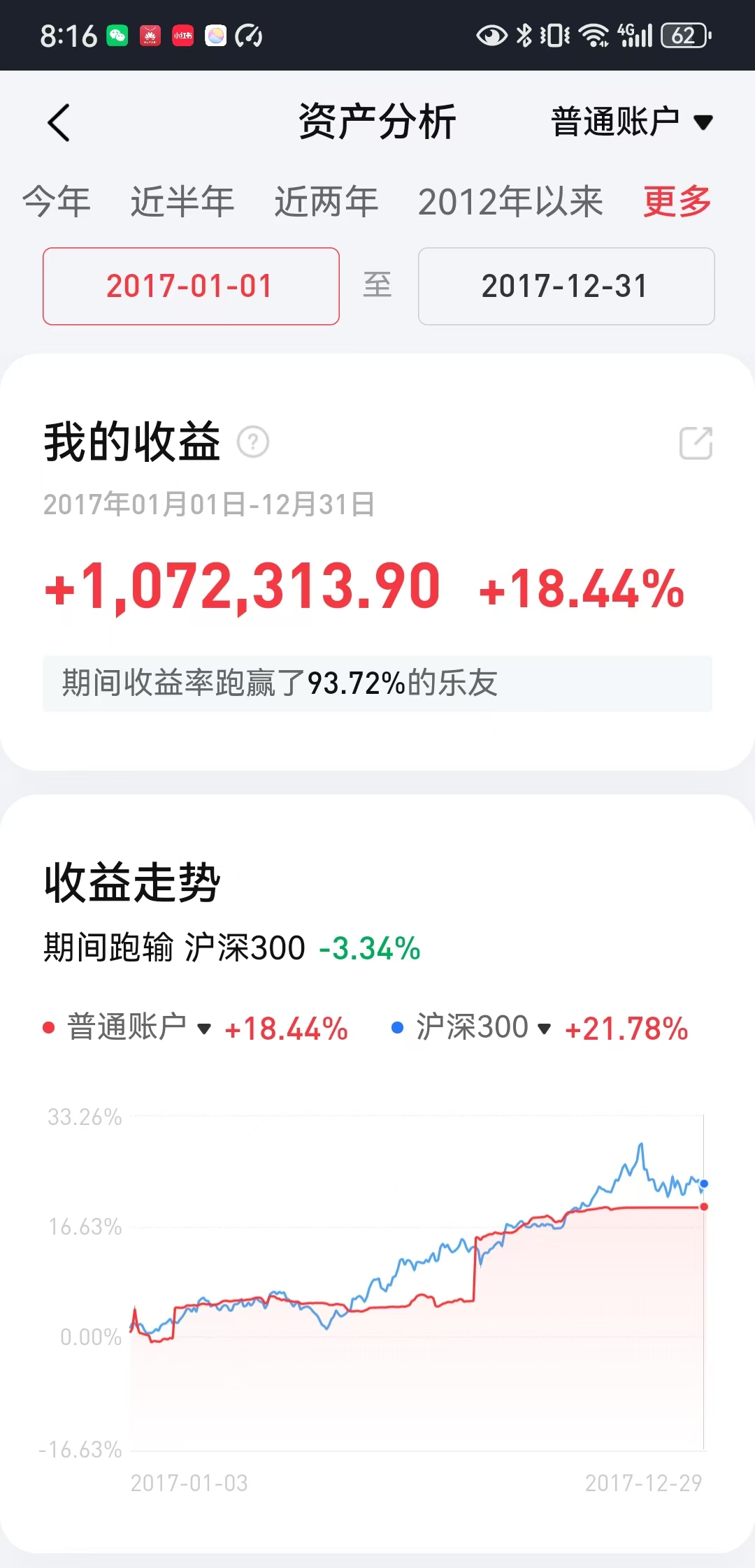Change the end date 2017-12-31
This screenshot has height=1568, width=755.
[566, 286]
